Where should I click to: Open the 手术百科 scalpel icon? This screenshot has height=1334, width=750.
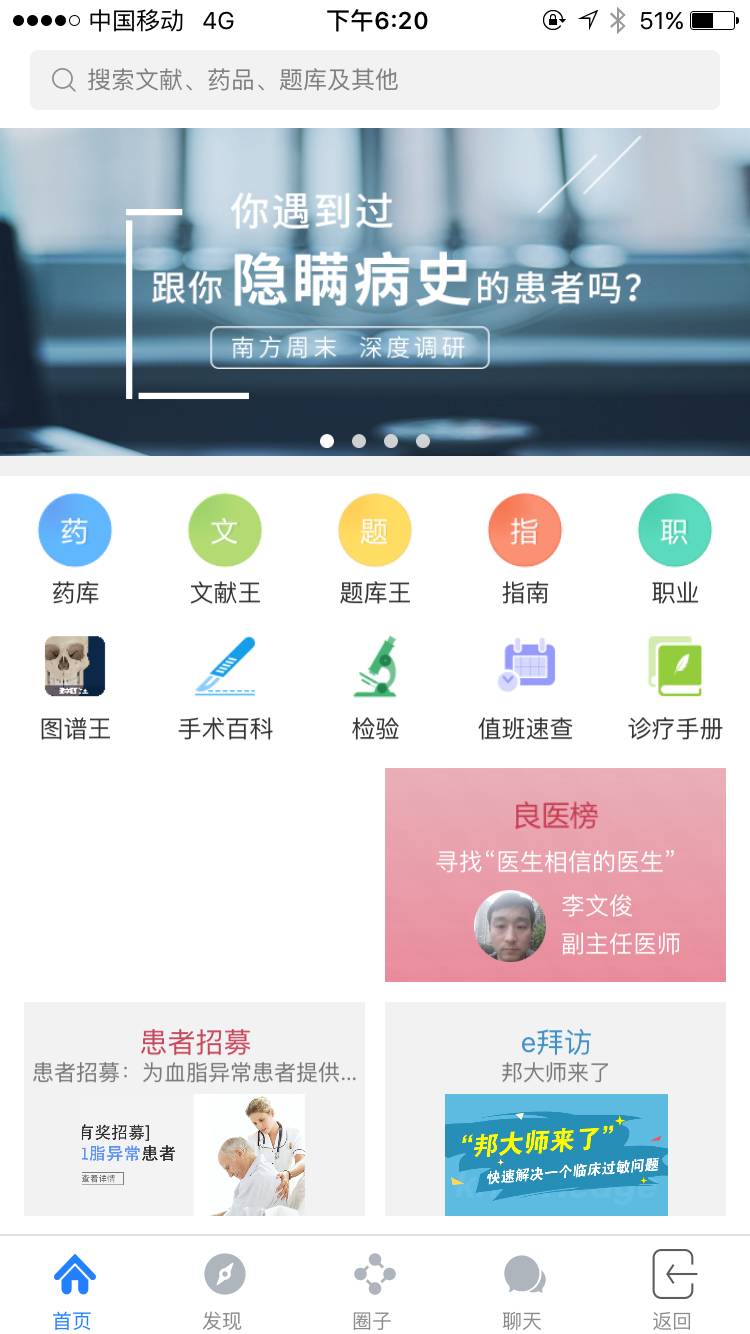(224, 666)
